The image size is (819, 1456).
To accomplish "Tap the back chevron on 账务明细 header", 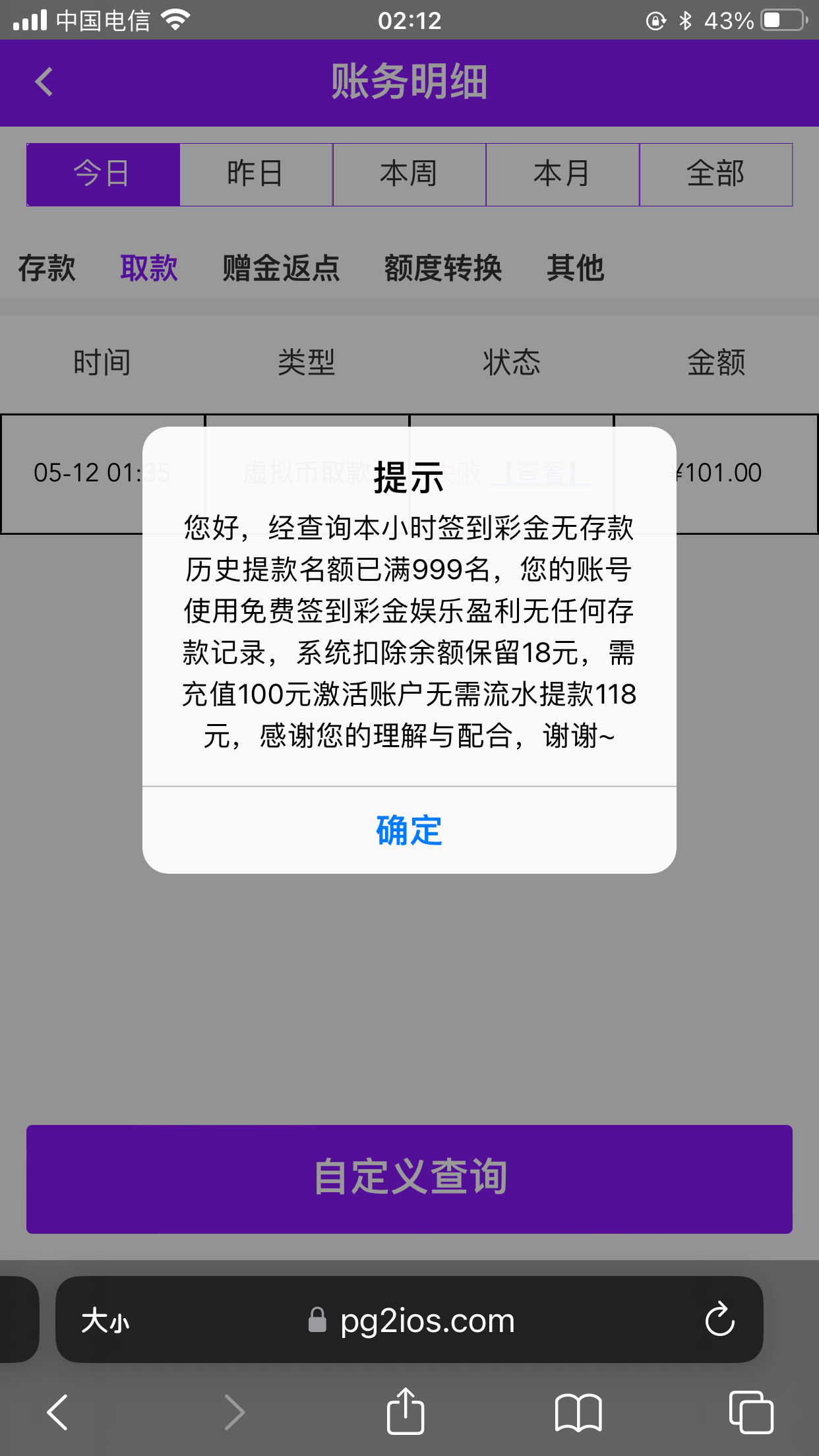I will [44, 82].
